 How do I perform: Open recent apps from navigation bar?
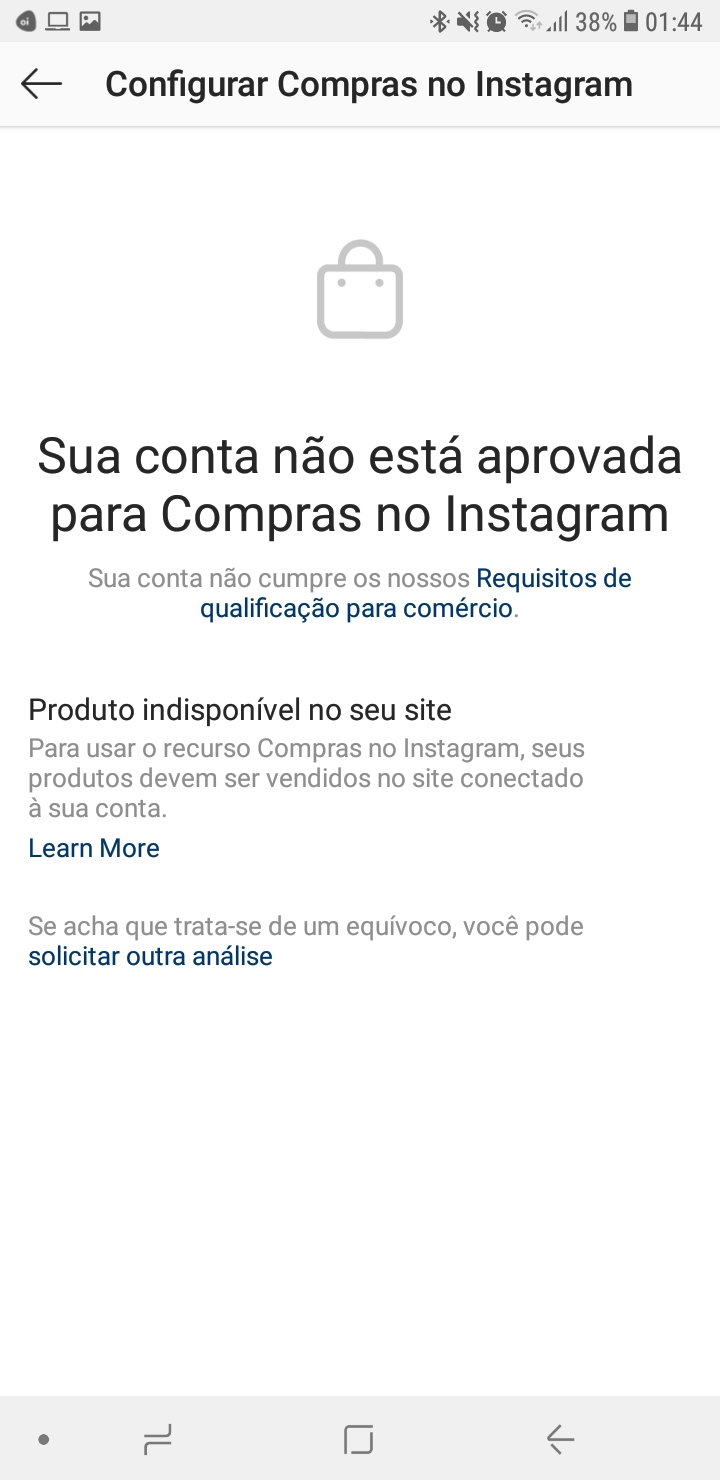coord(157,1439)
